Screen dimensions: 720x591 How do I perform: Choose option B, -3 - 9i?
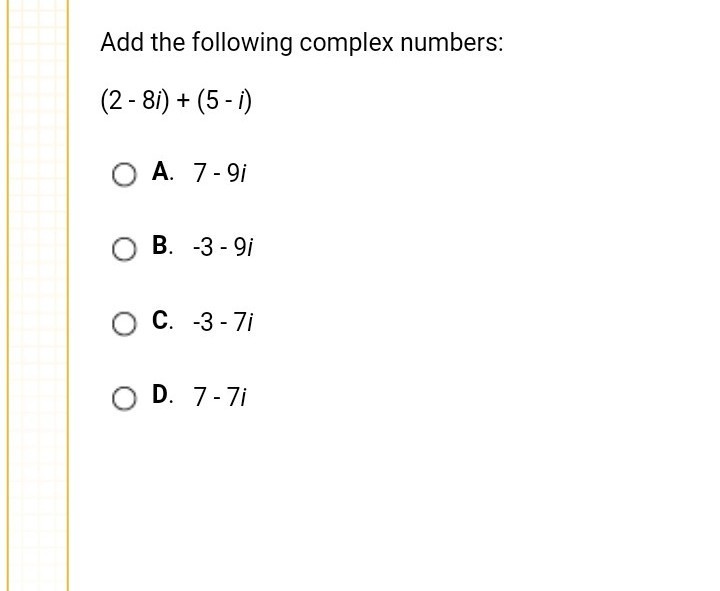124,250
